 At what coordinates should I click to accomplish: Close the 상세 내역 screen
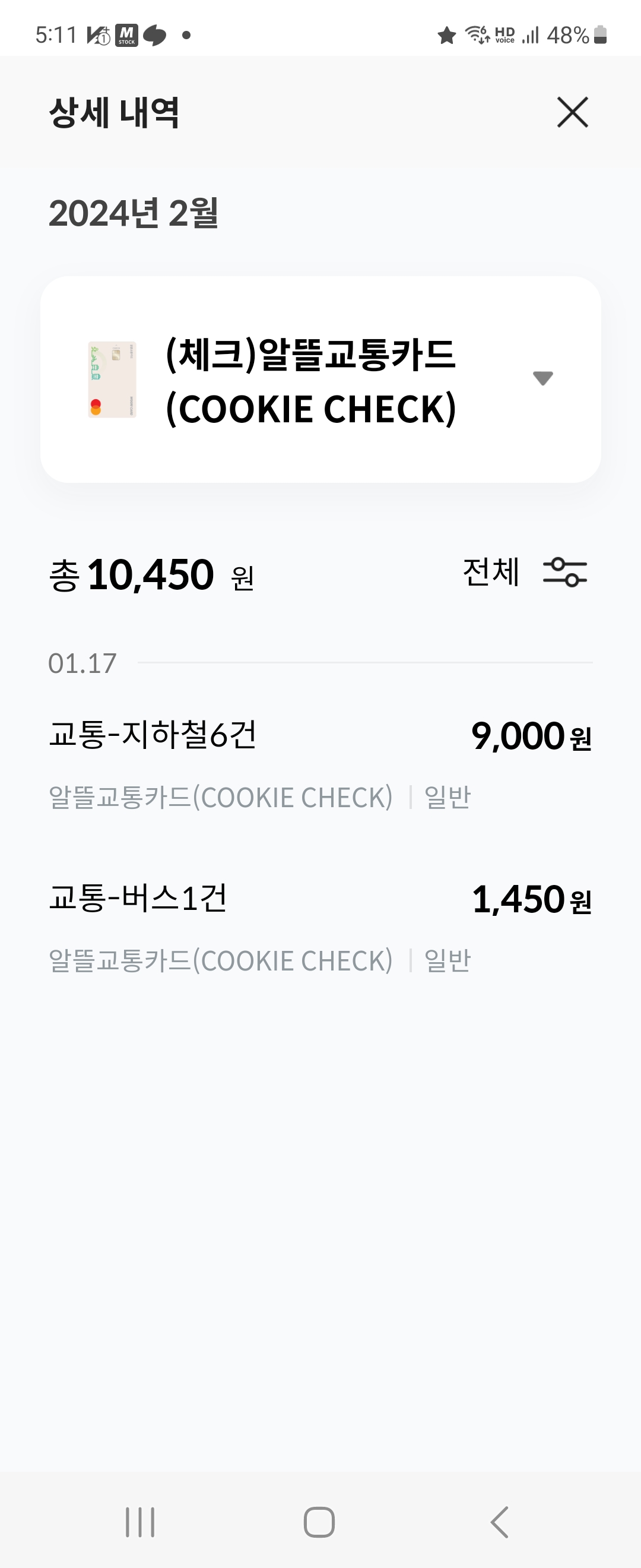572,113
